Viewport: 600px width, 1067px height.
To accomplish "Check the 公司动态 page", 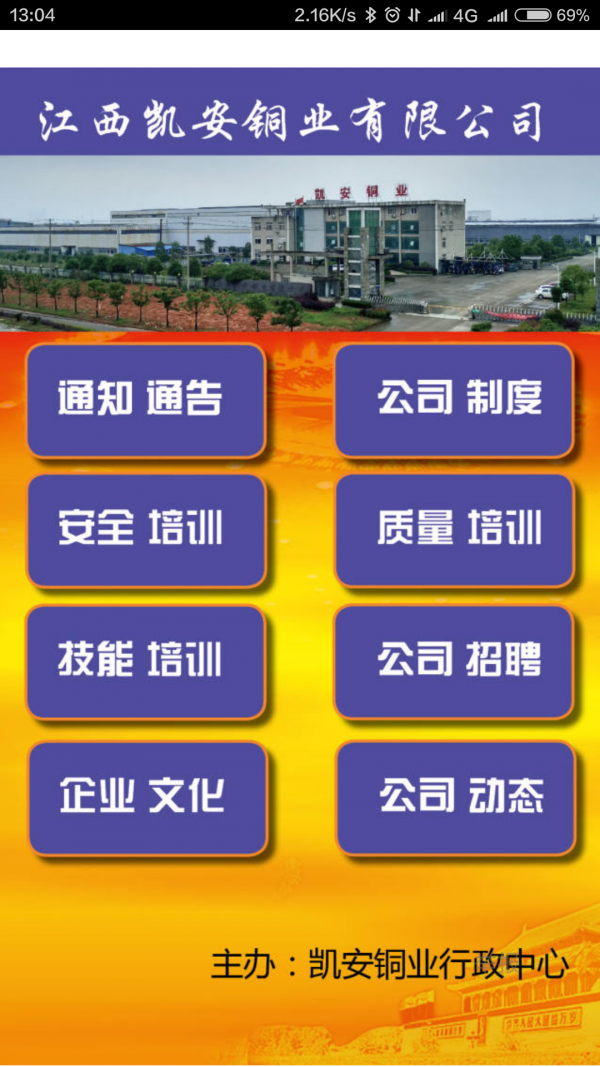I will point(456,797).
